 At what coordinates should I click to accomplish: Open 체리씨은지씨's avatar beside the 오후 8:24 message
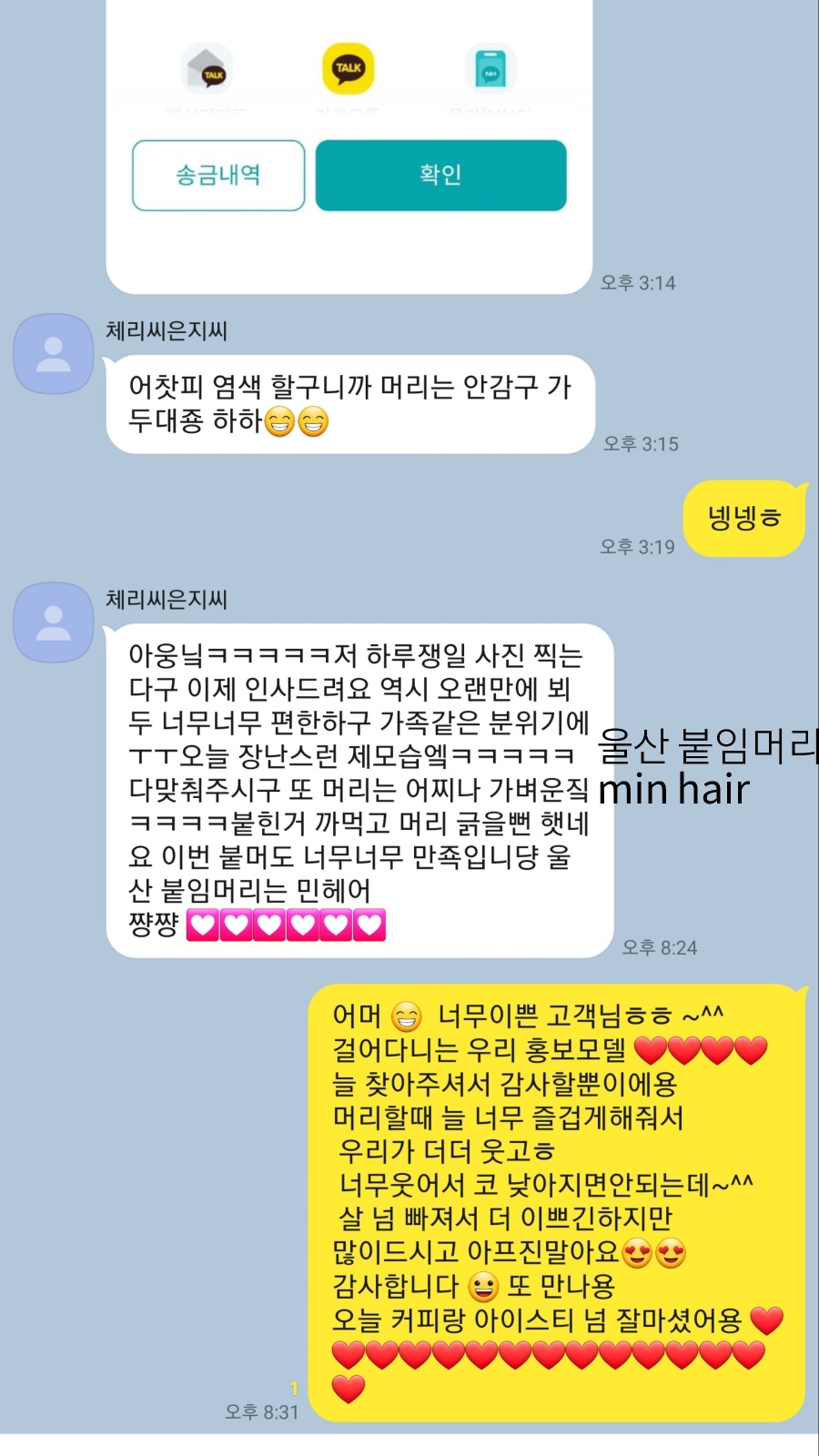[x=53, y=622]
